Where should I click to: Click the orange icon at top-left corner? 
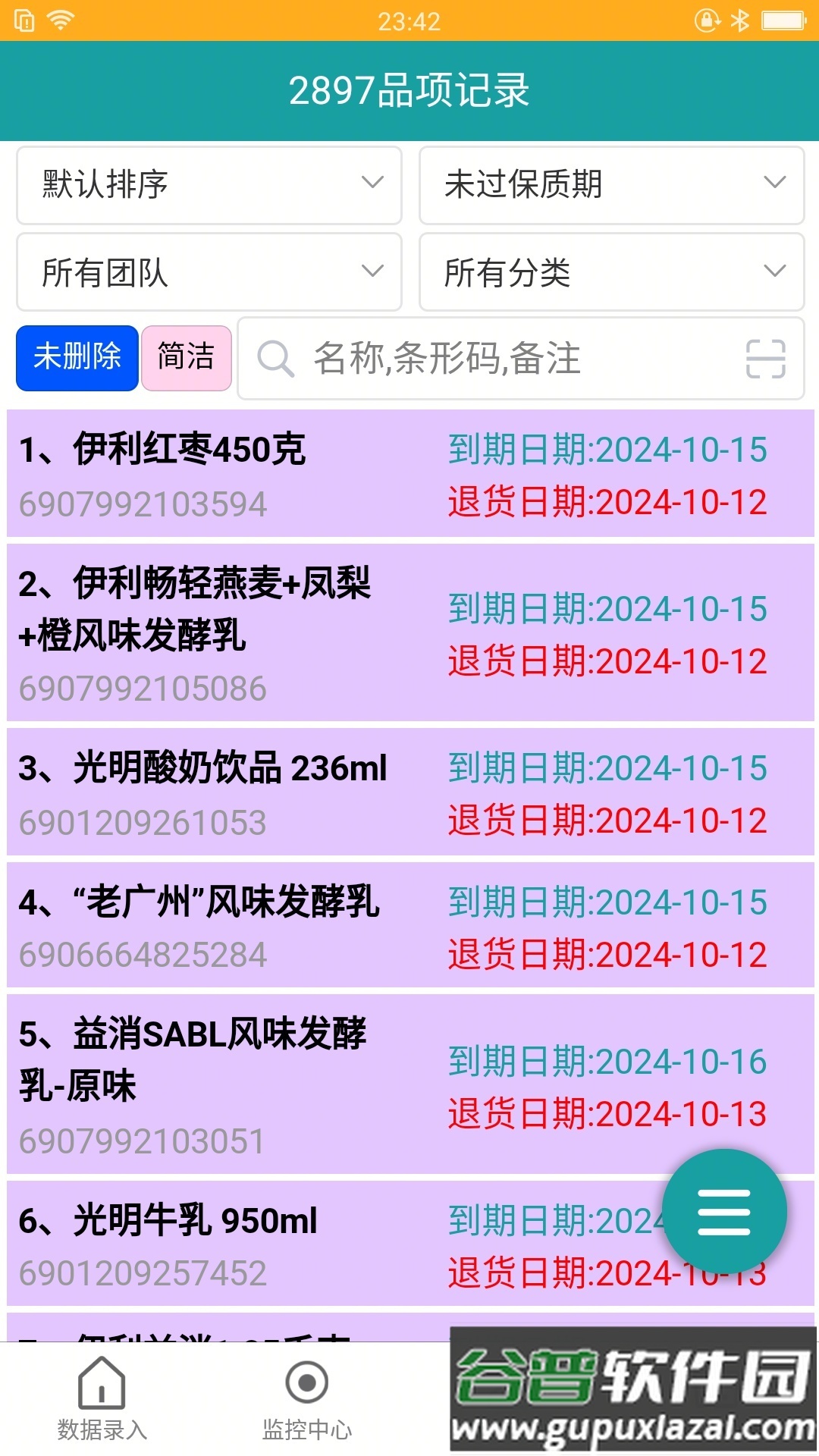pyautogui.click(x=24, y=20)
